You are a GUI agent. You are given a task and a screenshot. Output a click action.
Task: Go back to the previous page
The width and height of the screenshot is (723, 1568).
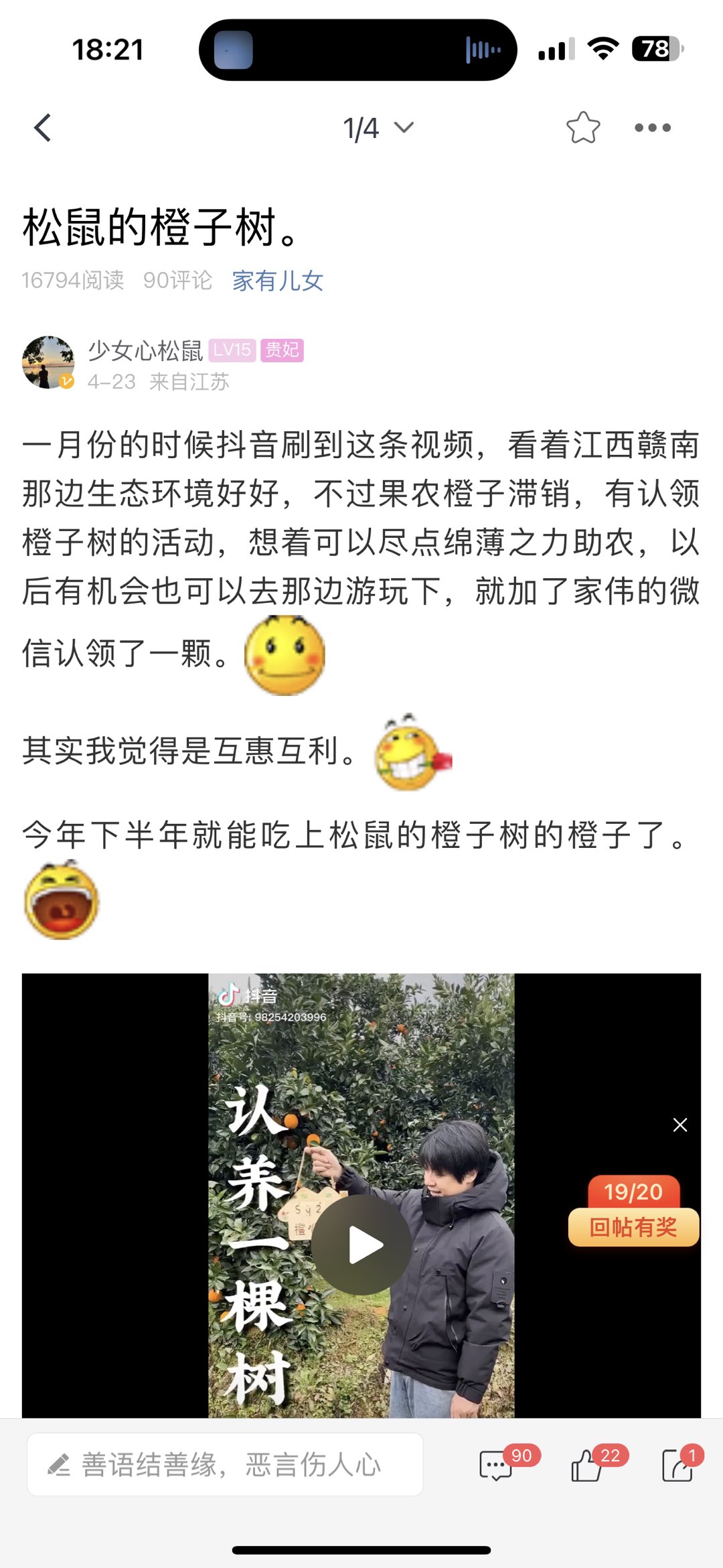point(43,127)
